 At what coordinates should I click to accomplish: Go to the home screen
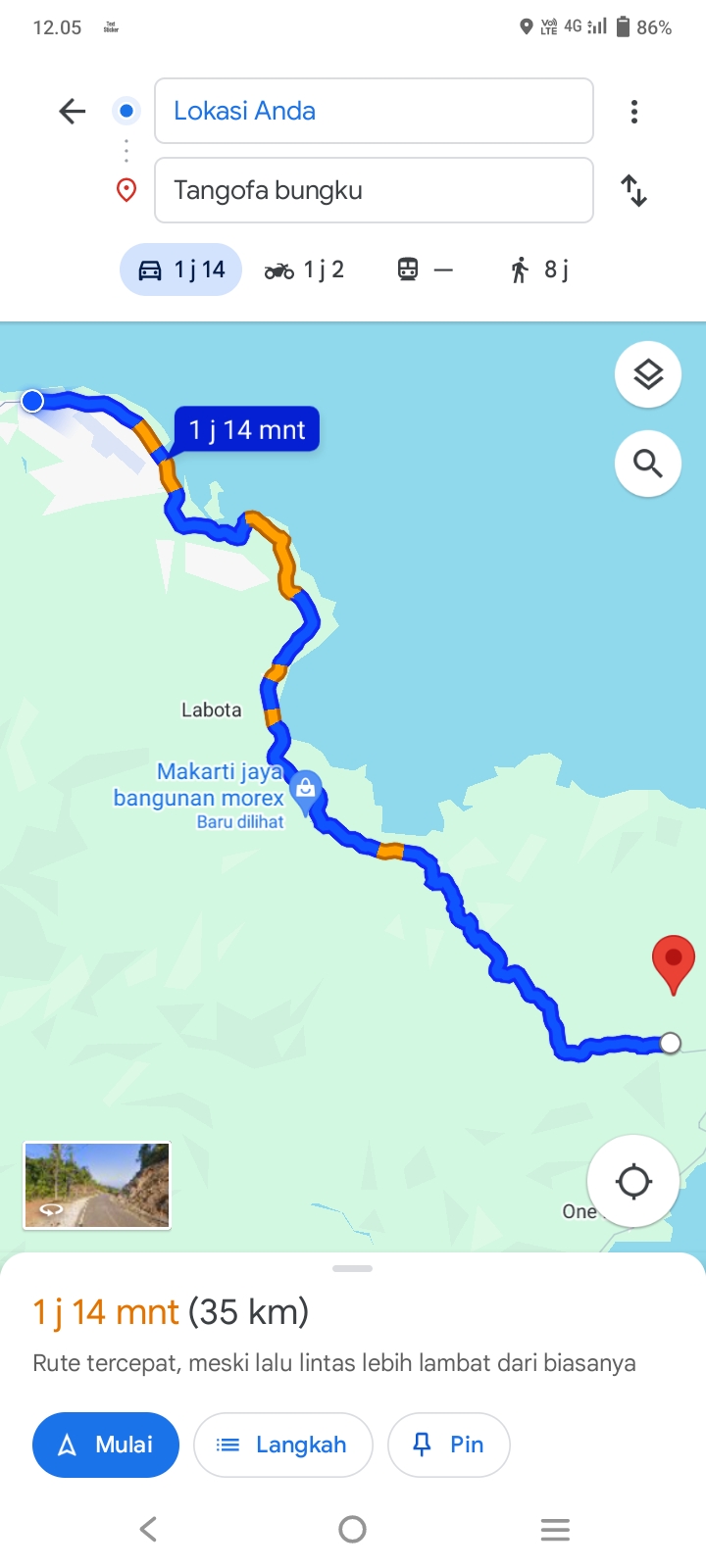352,1529
